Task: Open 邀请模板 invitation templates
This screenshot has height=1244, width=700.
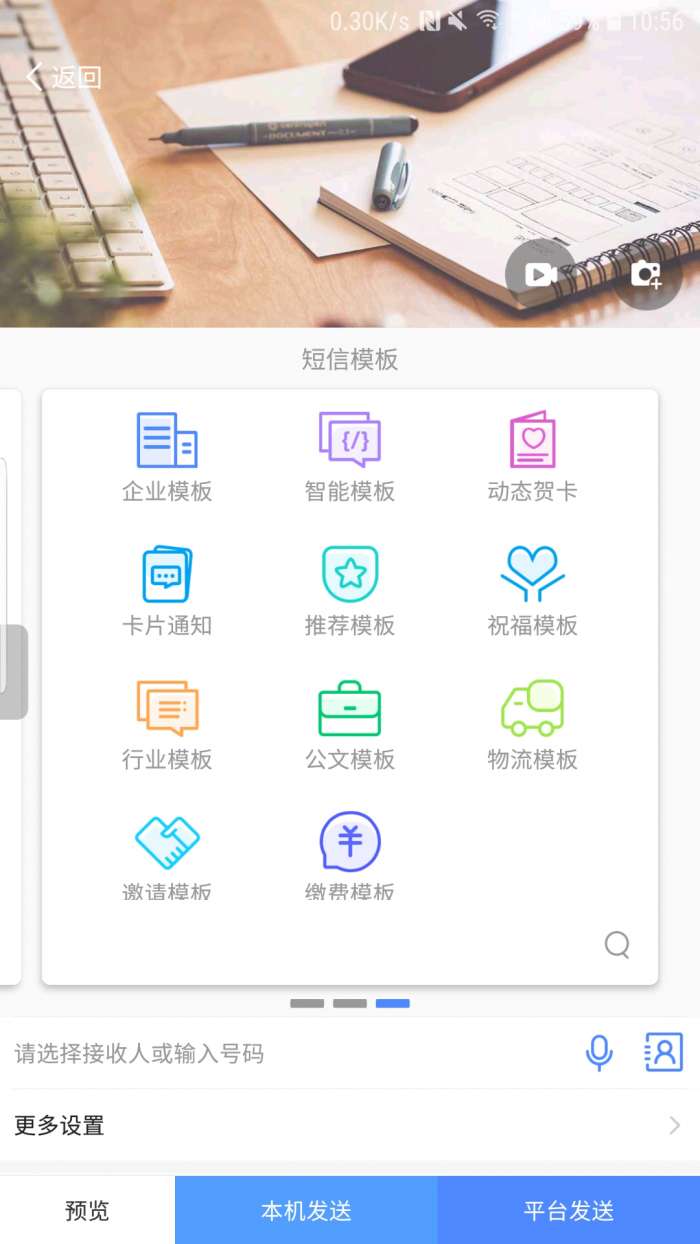Action: (167, 855)
